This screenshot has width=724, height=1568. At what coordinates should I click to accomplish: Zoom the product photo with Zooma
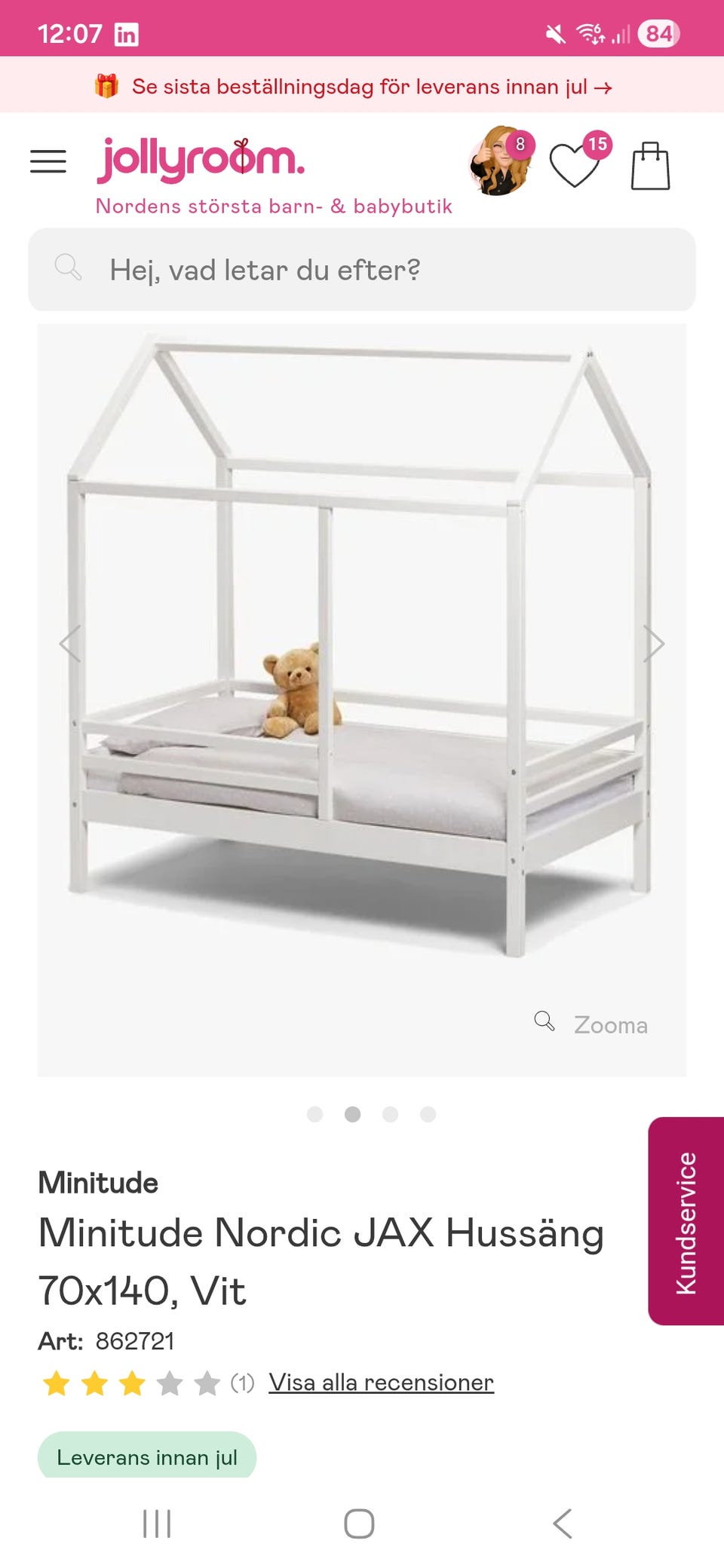(x=592, y=1024)
